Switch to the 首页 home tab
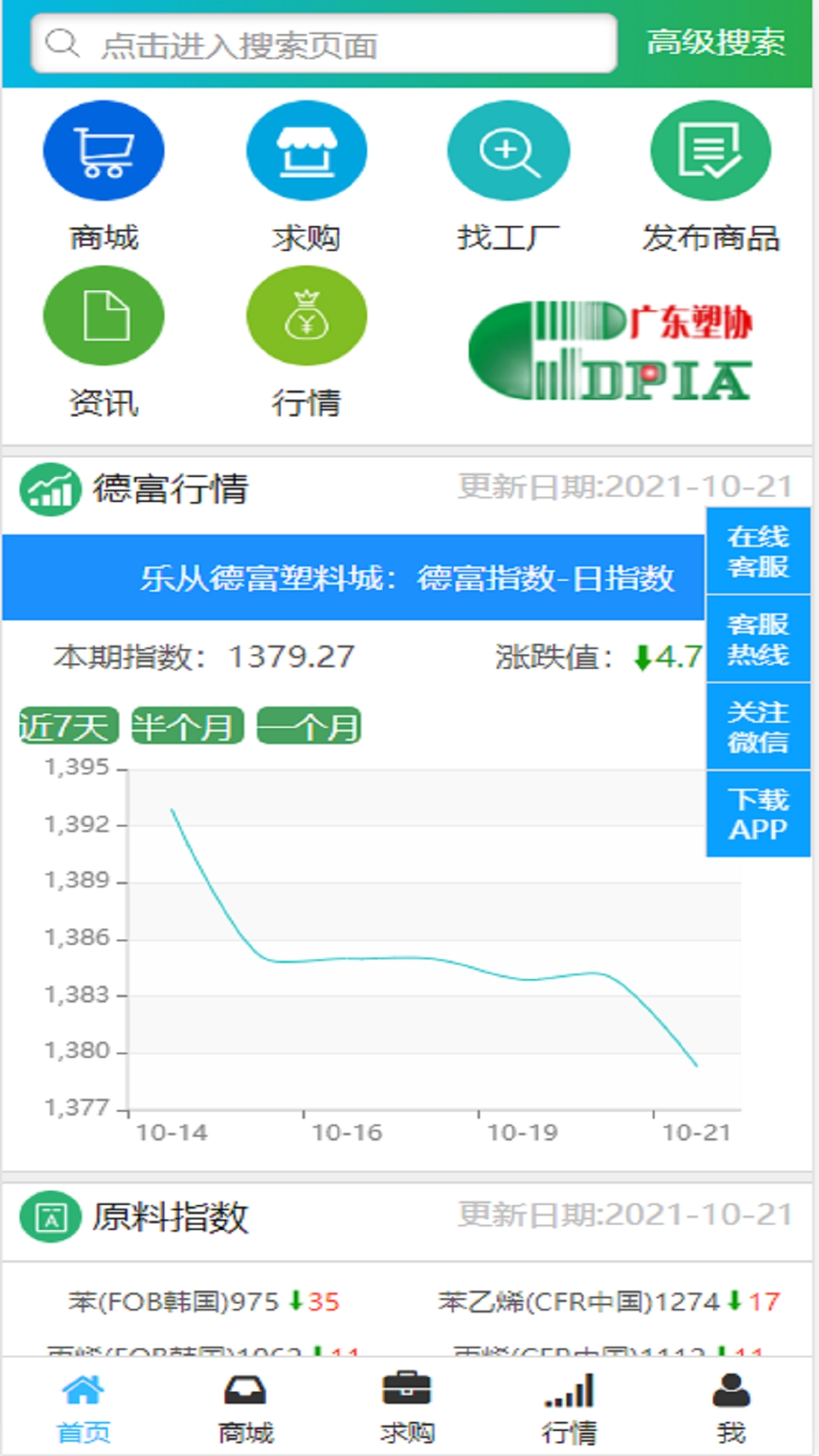 [x=83, y=1407]
